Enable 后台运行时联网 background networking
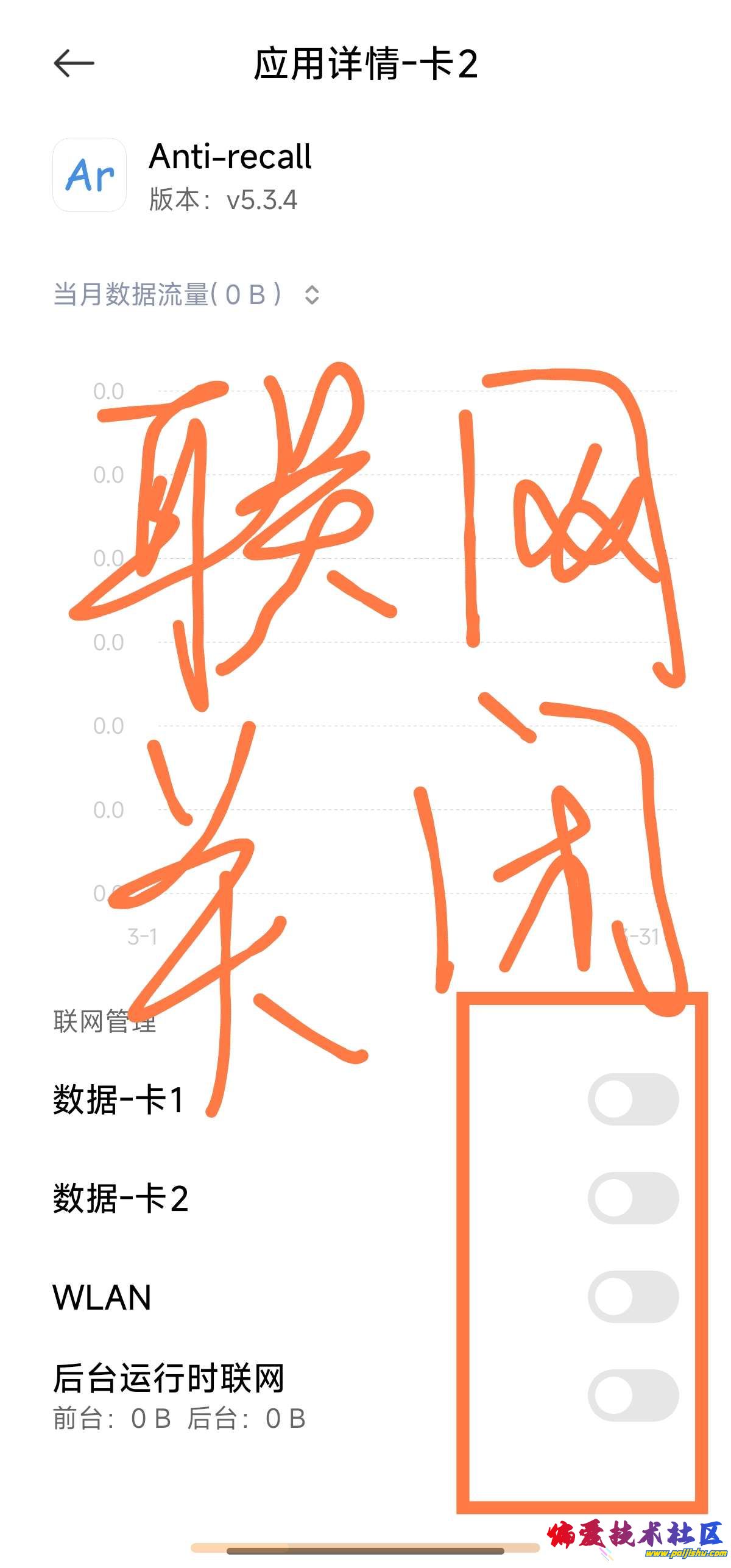 (632, 1395)
